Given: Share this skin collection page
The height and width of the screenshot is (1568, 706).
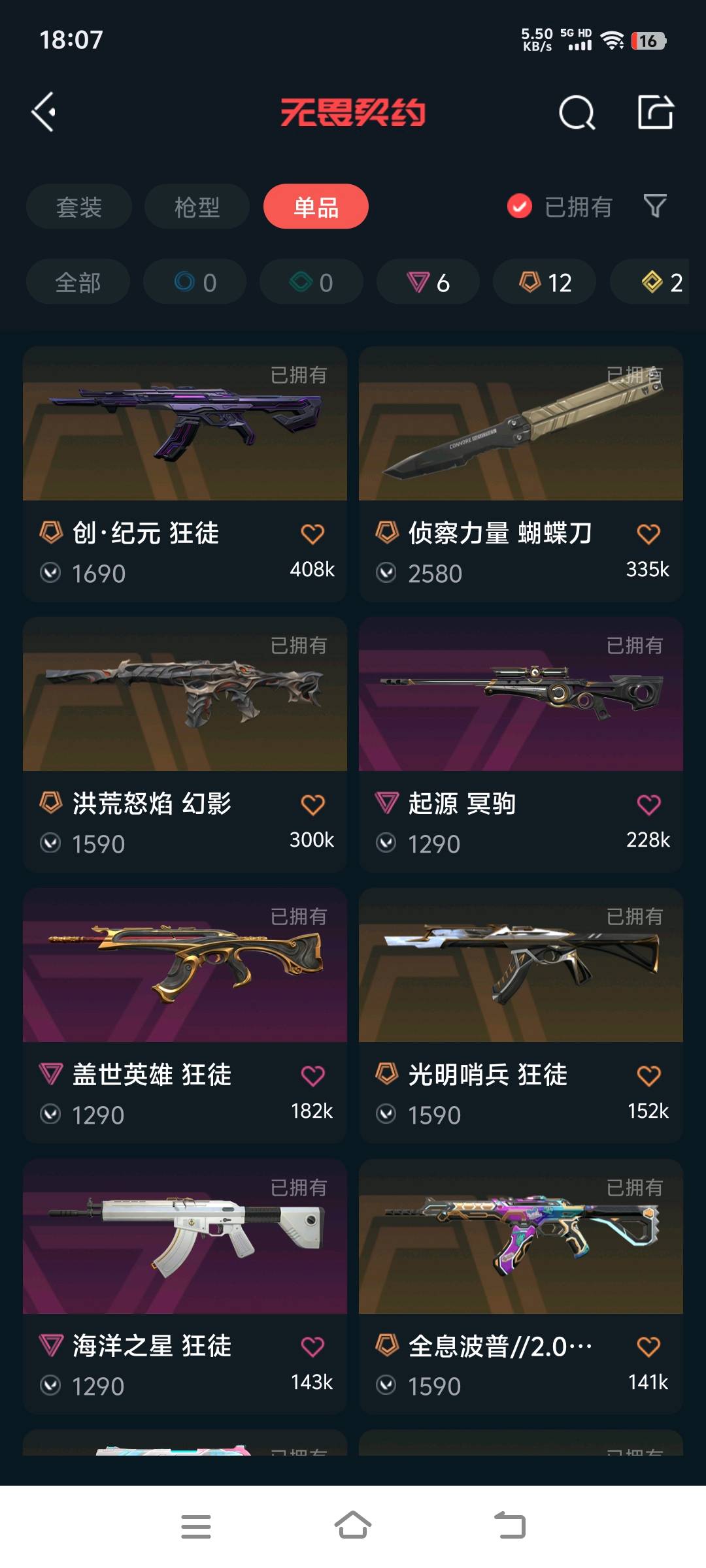Looking at the screenshot, I should 655,112.
